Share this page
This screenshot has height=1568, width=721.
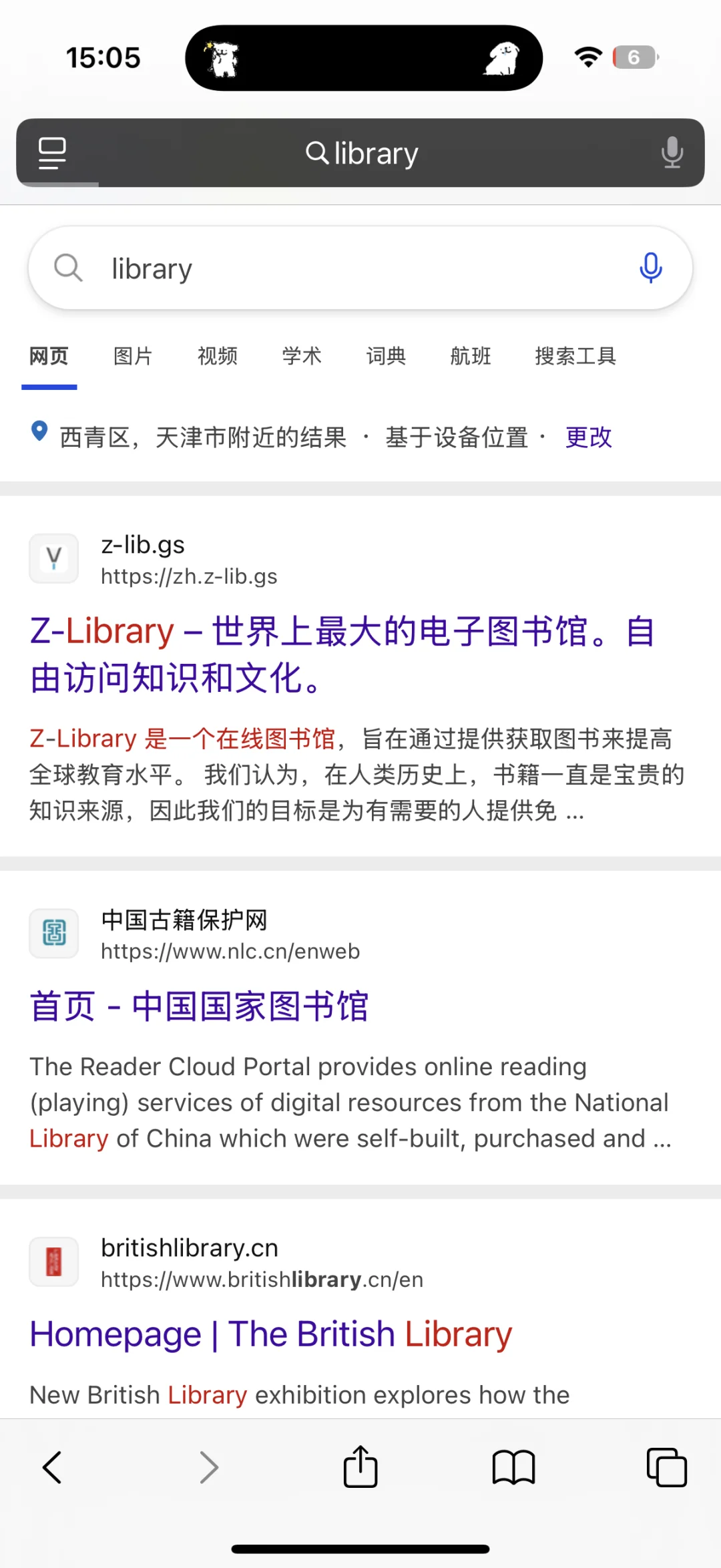click(x=360, y=1467)
